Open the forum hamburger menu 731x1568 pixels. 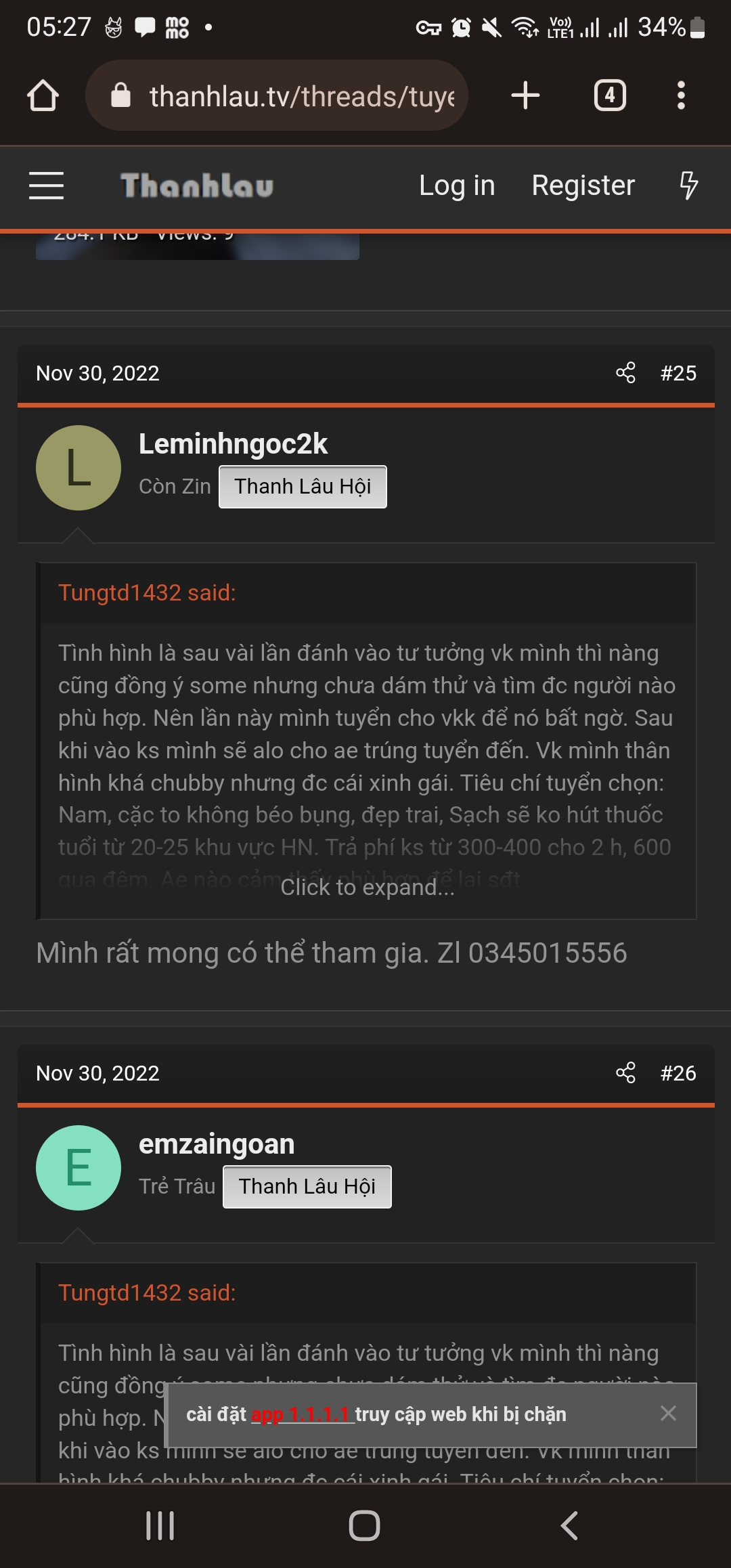click(46, 186)
